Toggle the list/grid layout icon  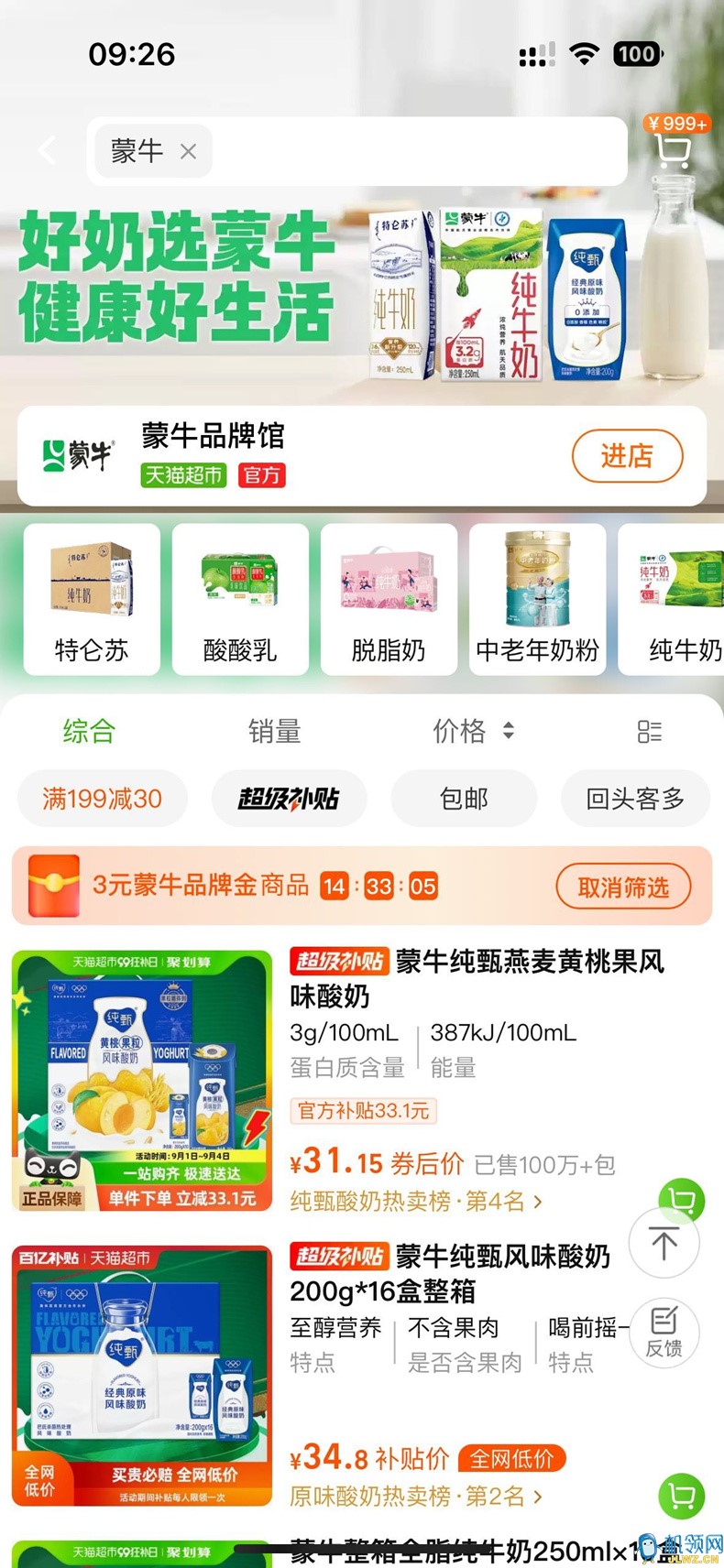[x=649, y=731]
